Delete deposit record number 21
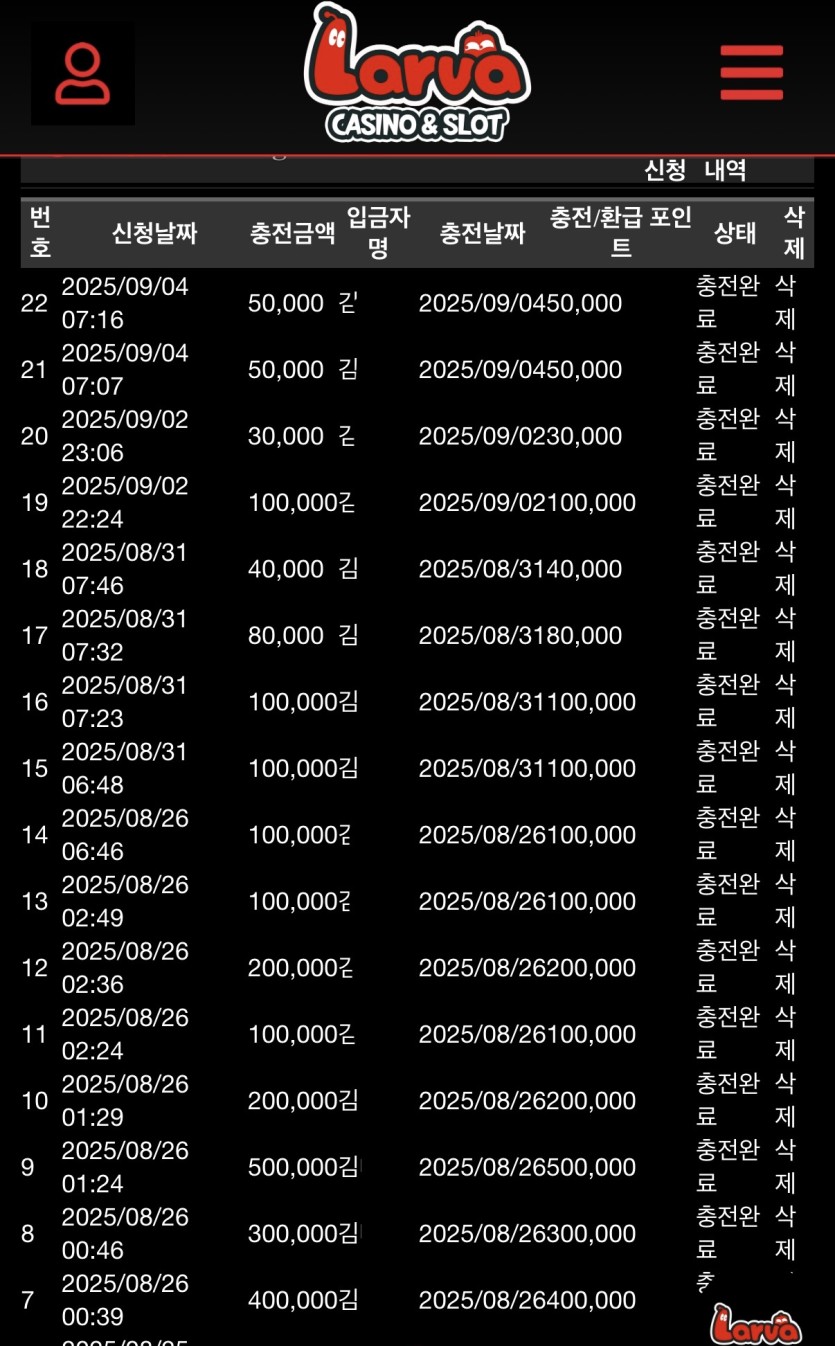The height and width of the screenshot is (1346, 835). tap(786, 369)
